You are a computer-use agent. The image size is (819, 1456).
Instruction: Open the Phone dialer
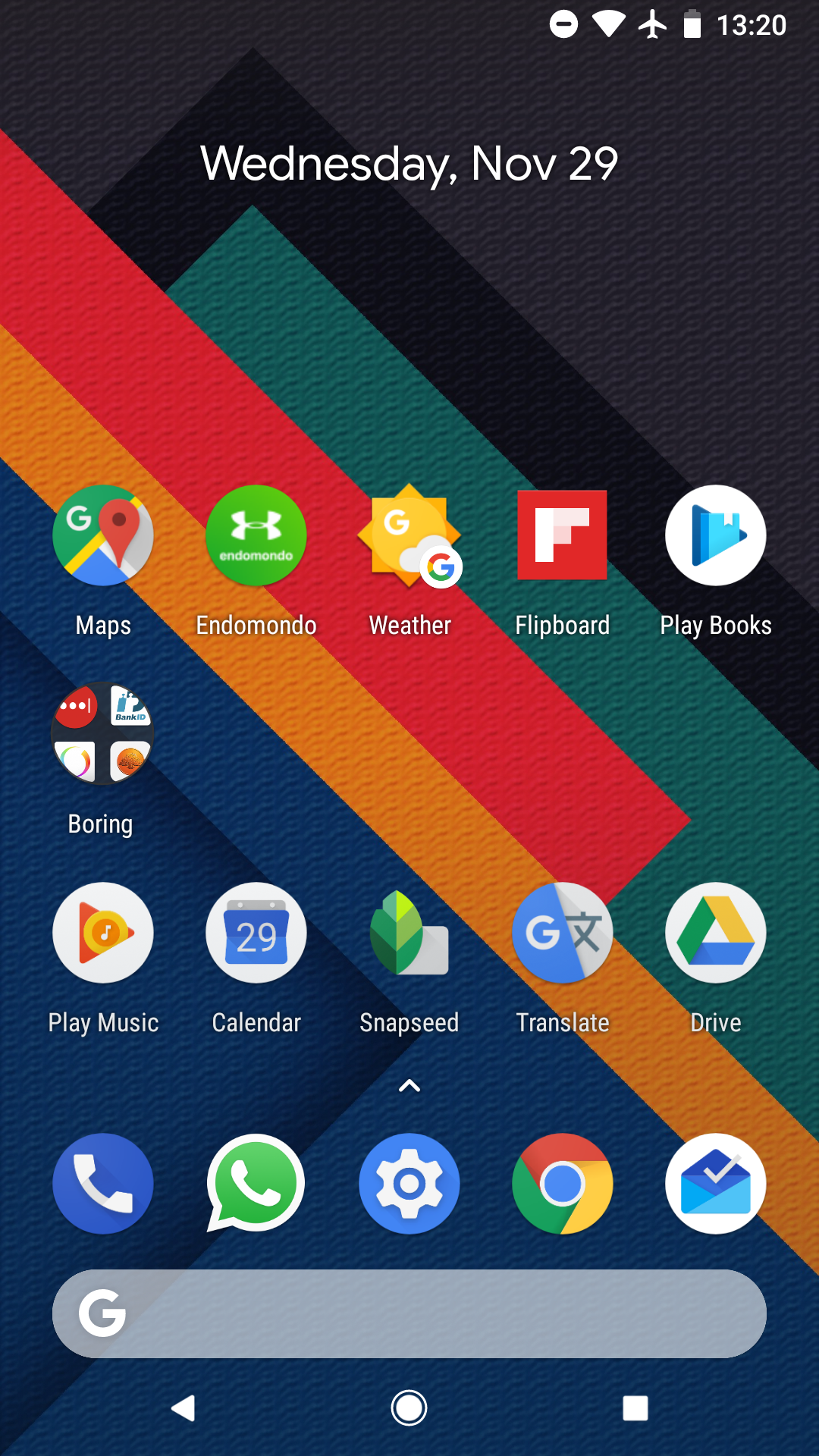pos(103,1184)
